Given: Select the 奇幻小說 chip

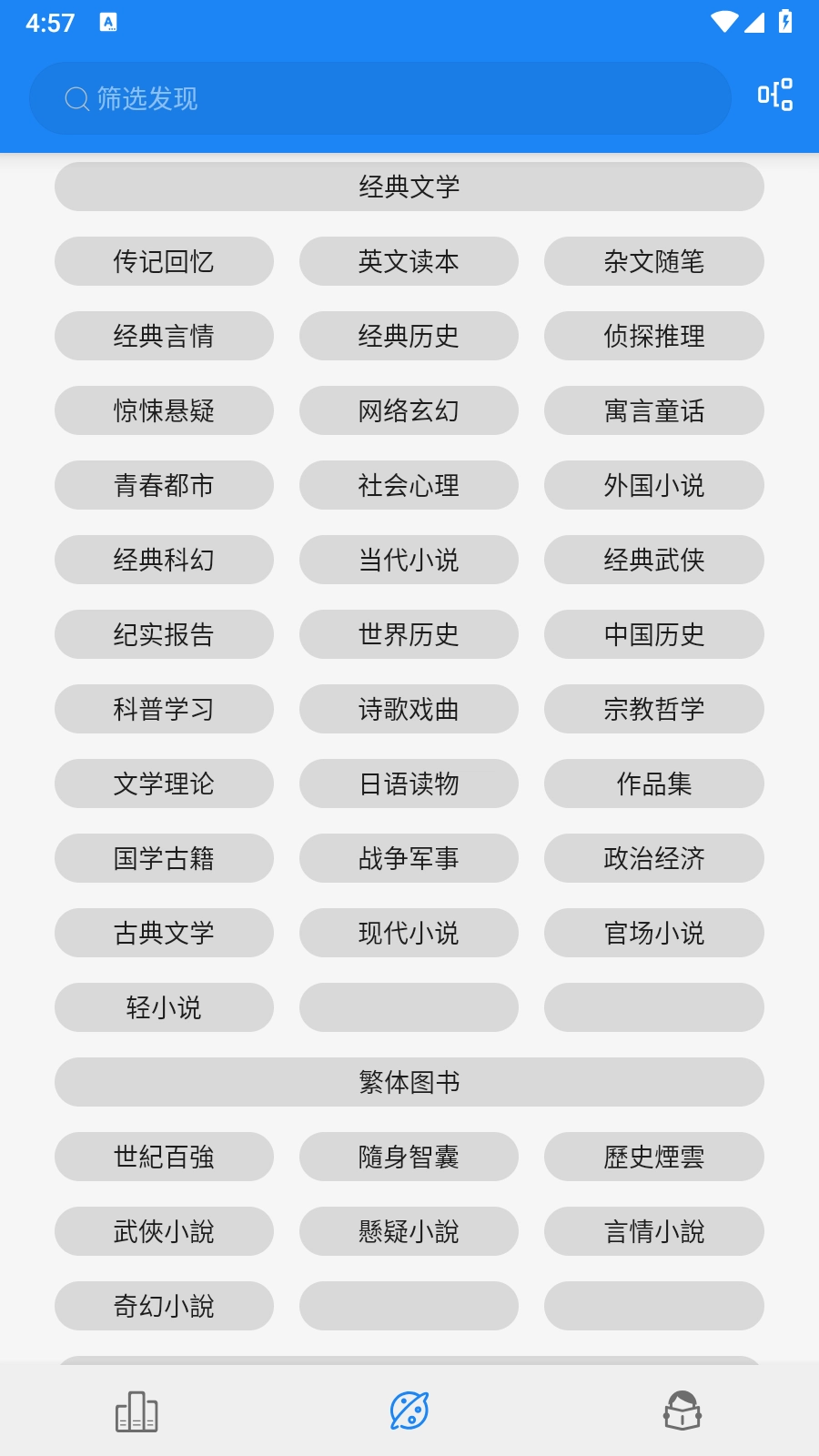Looking at the screenshot, I should pyautogui.click(x=164, y=1307).
